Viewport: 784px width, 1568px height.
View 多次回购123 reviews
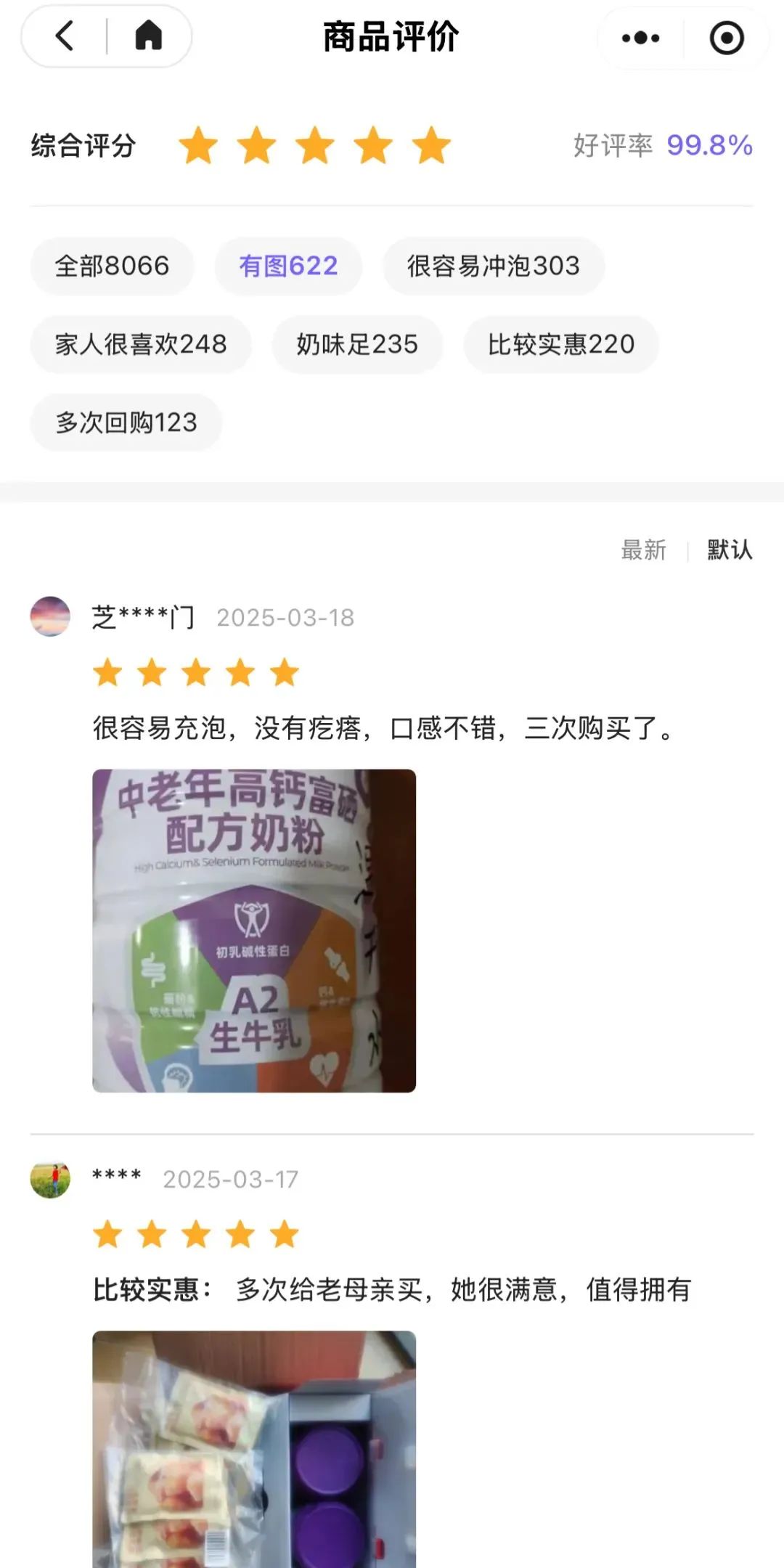(126, 422)
